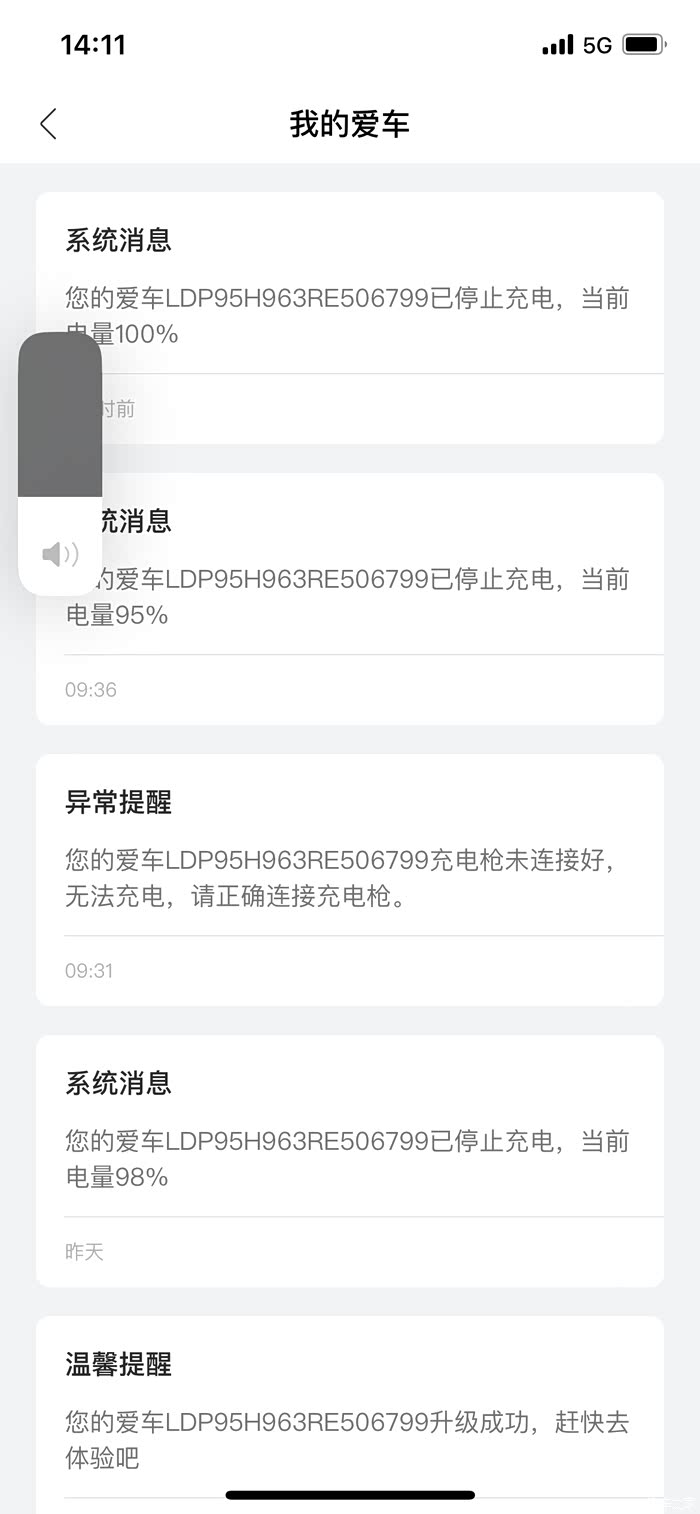The image size is (700, 1514).
Task: Tap the volume slider overlay
Action: pyautogui.click(x=60, y=463)
